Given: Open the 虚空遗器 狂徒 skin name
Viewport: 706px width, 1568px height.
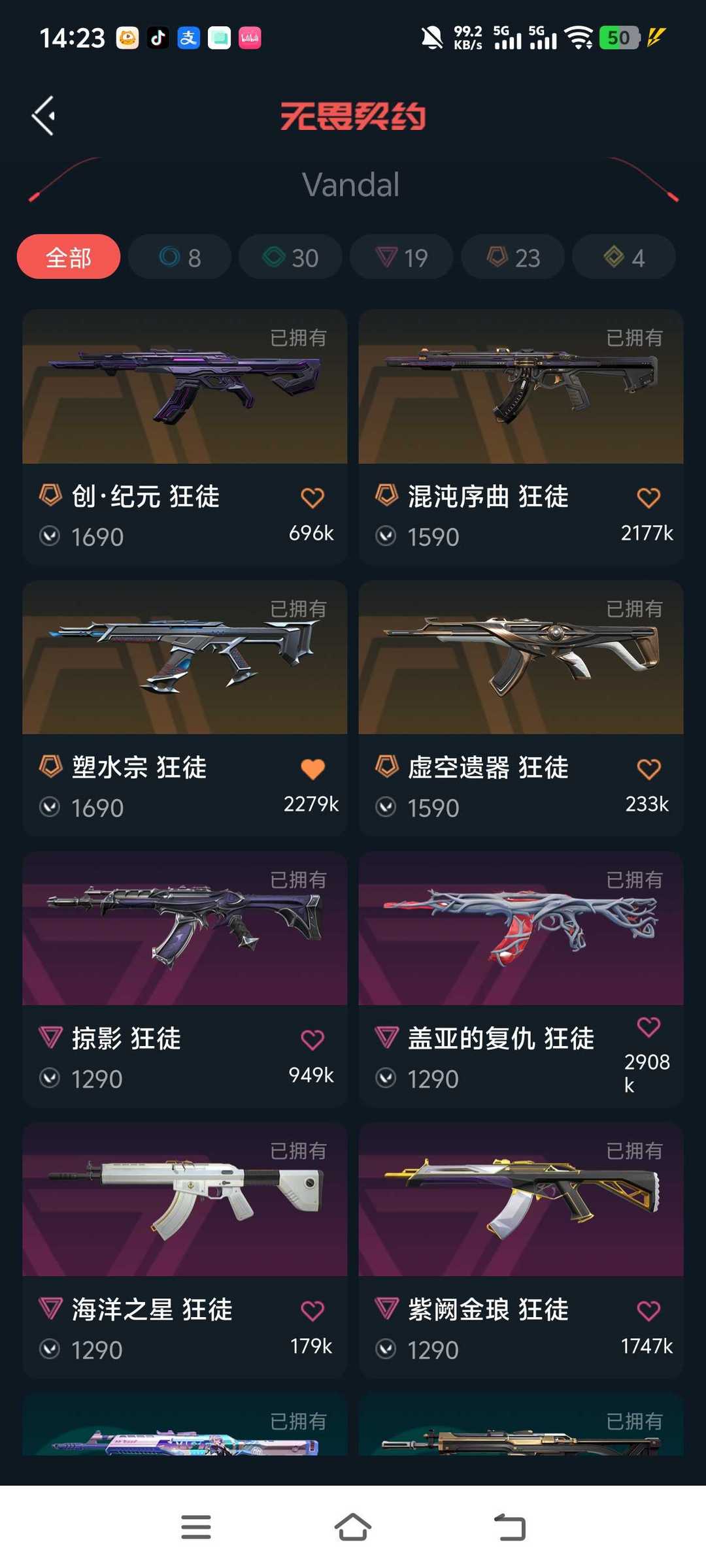Looking at the screenshot, I should (x=487, y=769).
